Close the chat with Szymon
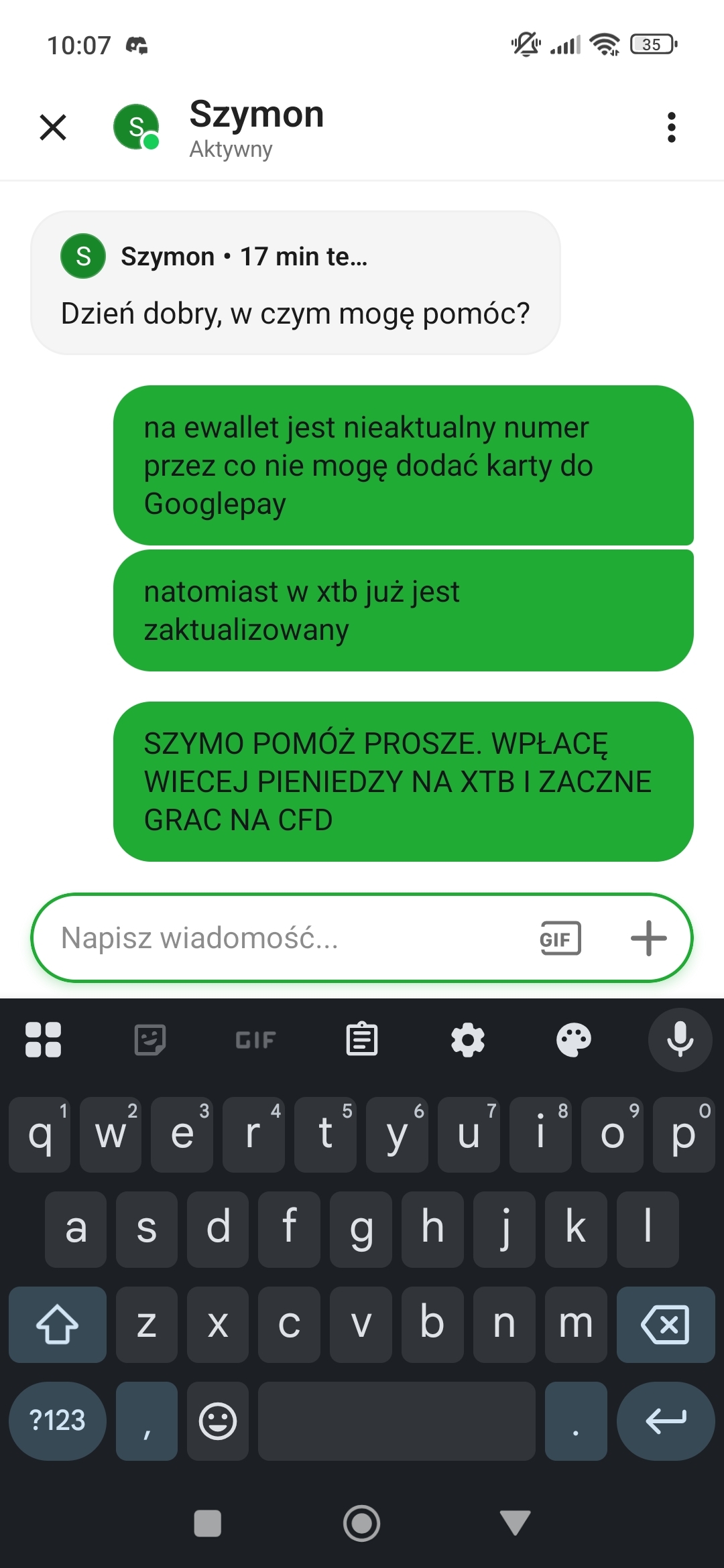Image resolution: width=724 pixels, height=1568 pixels. pyautogui.click(x=53, y=127)
